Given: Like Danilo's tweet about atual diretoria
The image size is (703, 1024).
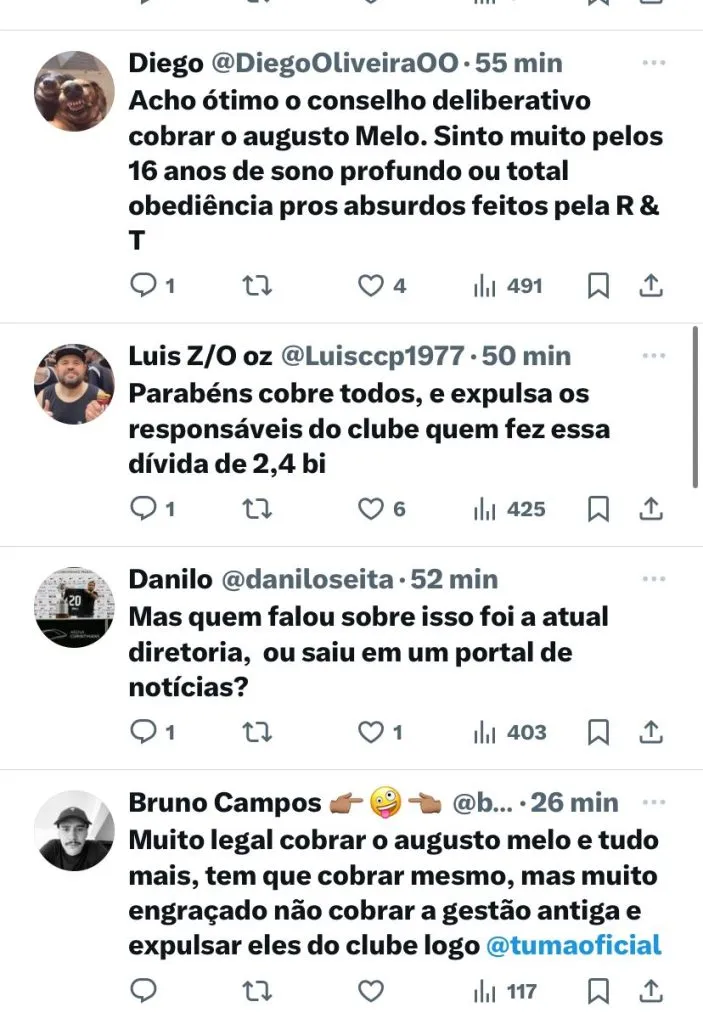Looking at the screenshot, I should pos(372,732).
